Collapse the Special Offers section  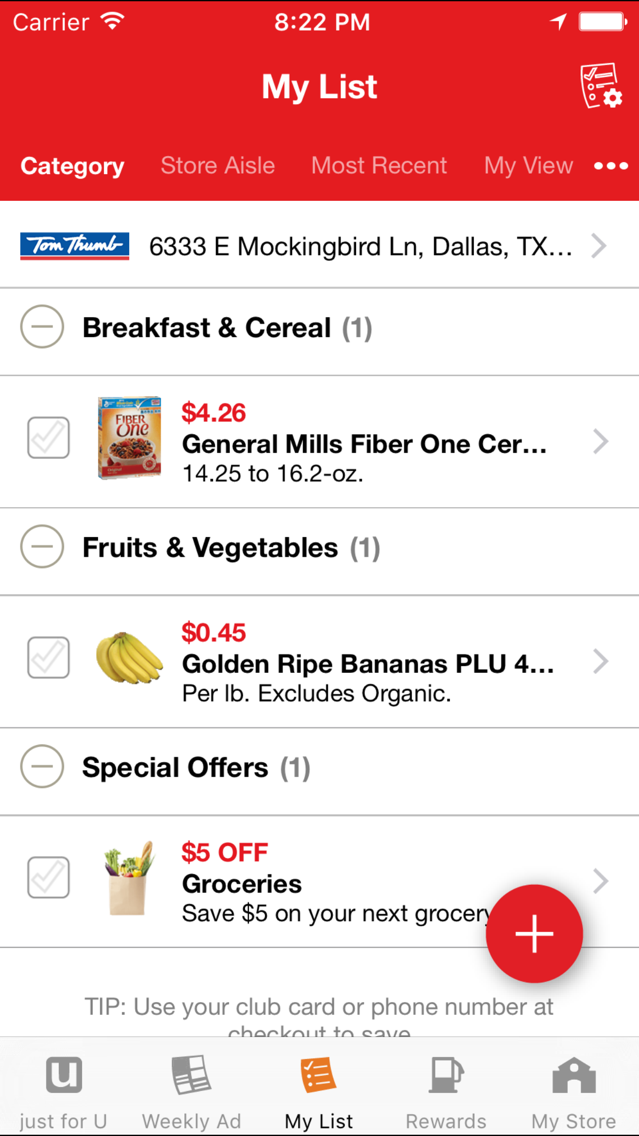tap(42, 767)
